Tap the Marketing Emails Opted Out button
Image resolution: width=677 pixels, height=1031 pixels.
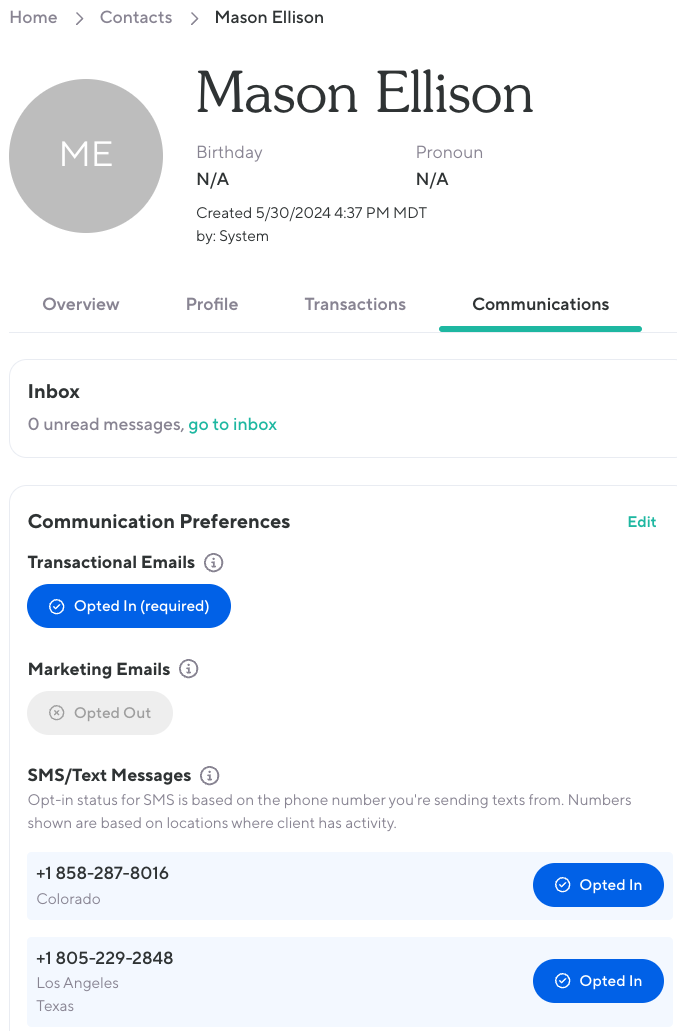(100, 713)
